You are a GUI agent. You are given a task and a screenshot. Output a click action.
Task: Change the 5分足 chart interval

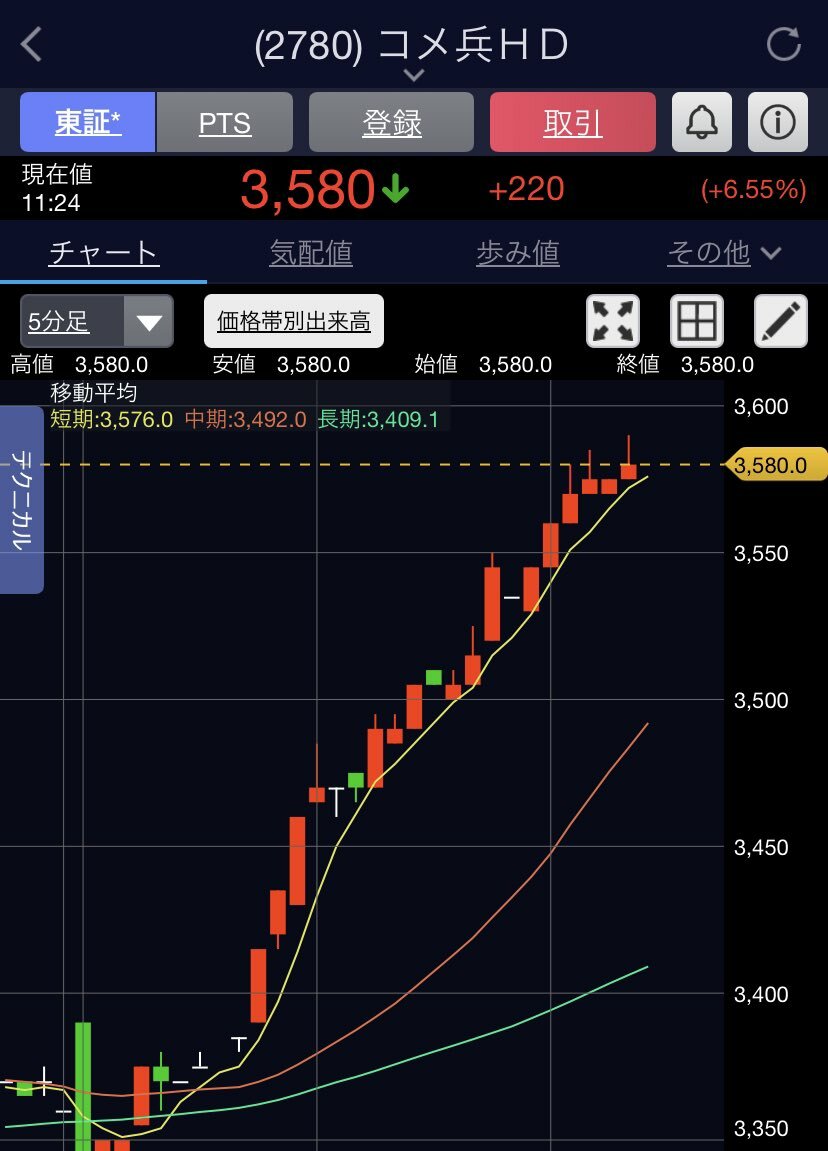pyautogui.click(x=96, y=321)
